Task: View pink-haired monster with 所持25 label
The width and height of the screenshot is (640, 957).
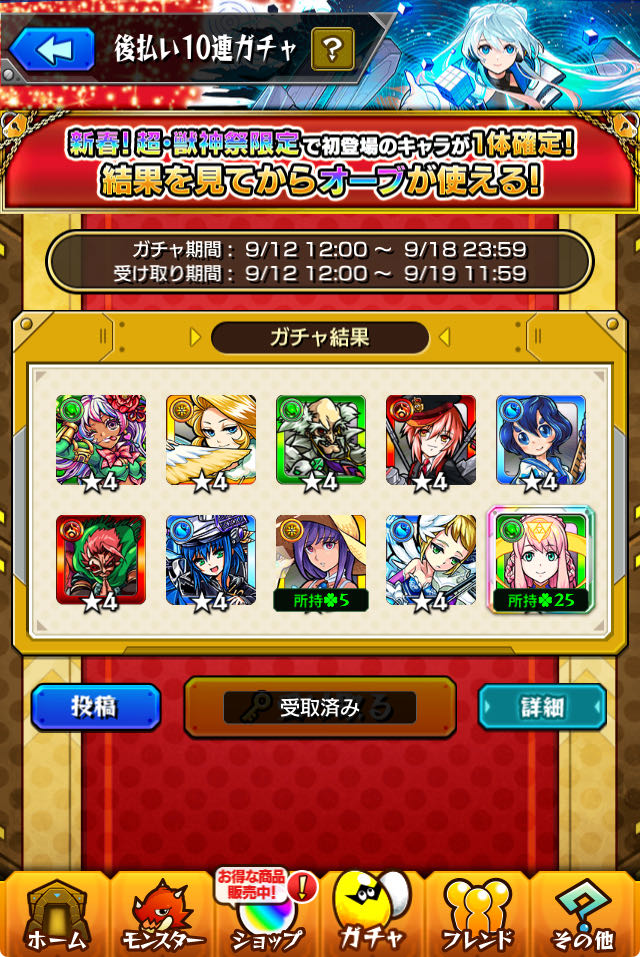Action: point(541,560)
